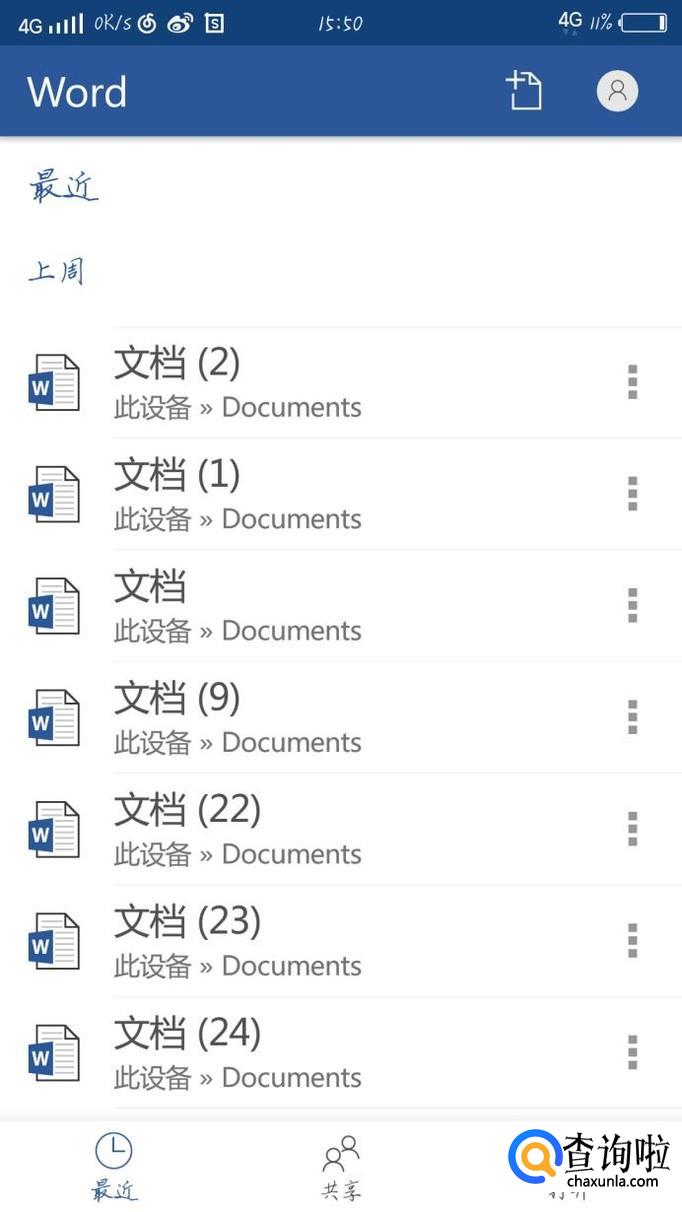Show more options for 文档 (23)
Viewport: 682px width, 1212px height.
[x=632, y=941]
